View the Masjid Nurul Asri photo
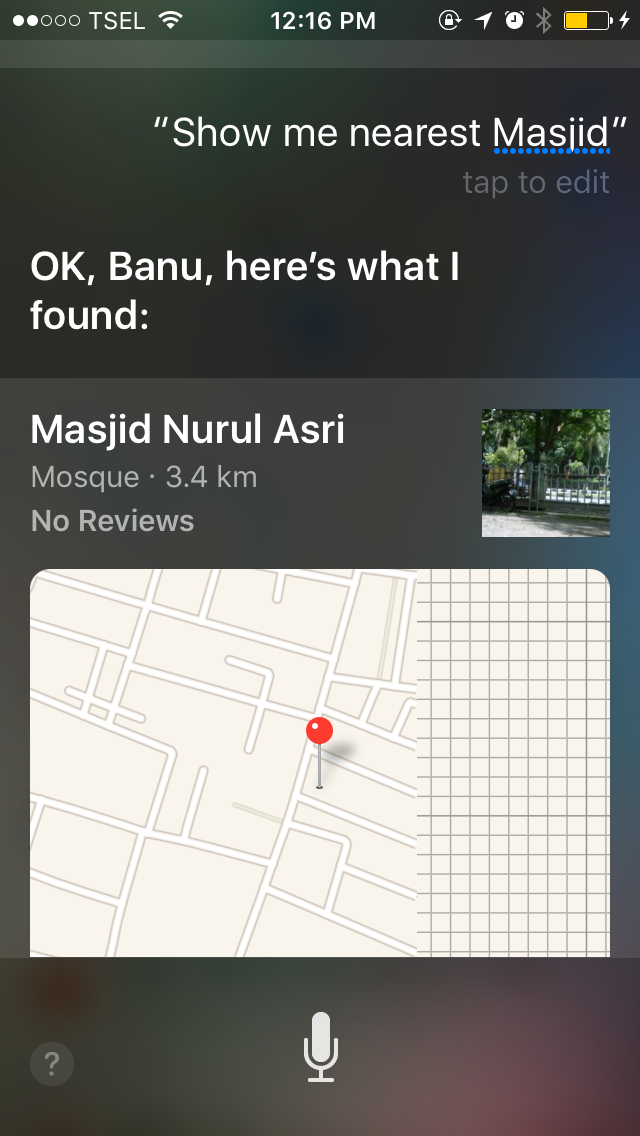 [x=545, y=473]
